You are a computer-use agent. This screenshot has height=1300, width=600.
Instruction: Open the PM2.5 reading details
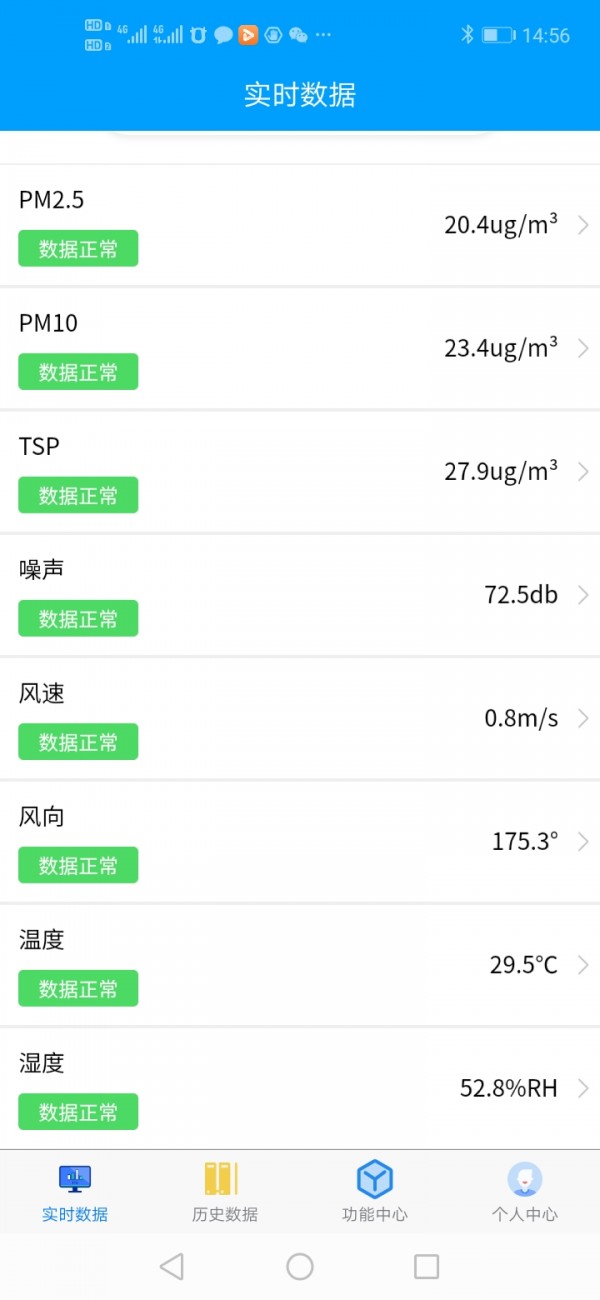(300, 225)
